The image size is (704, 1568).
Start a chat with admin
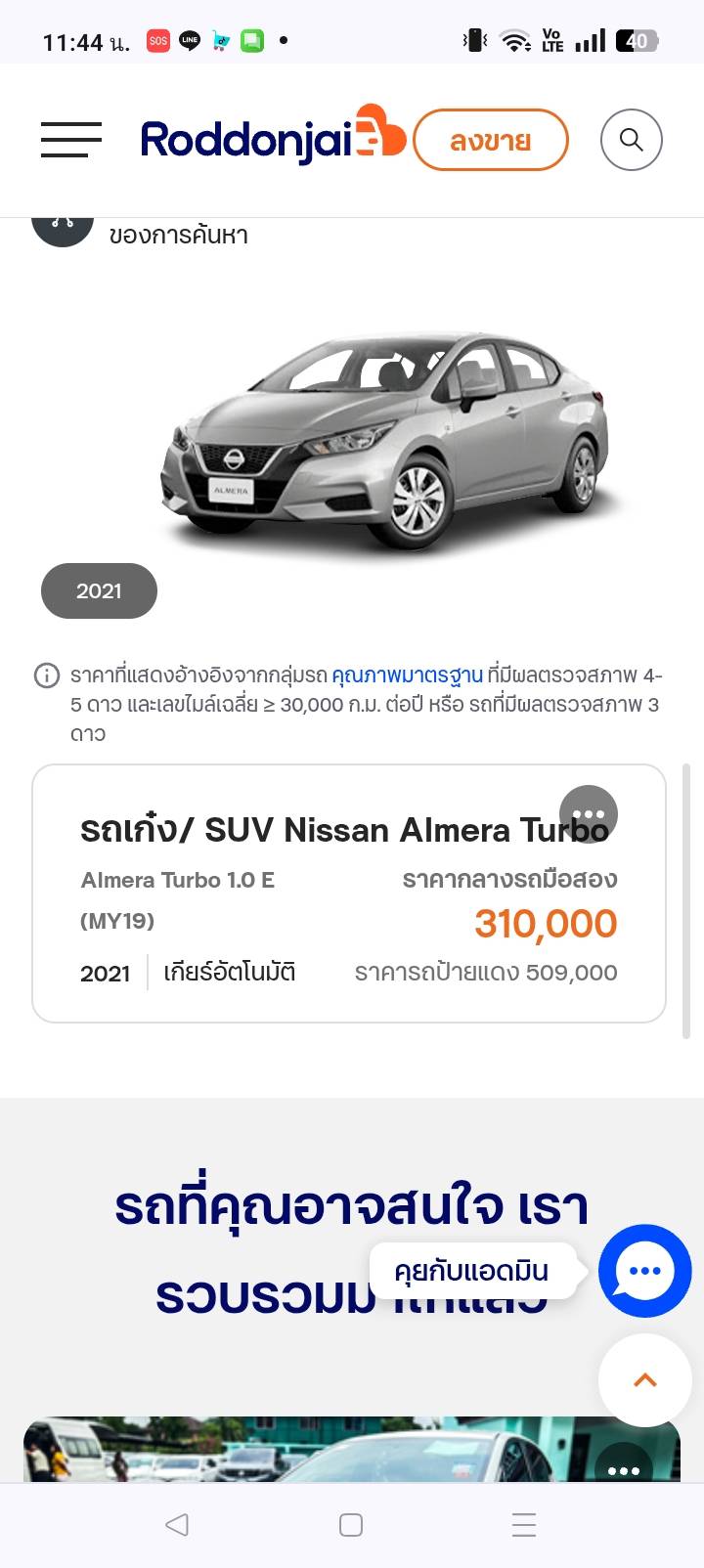(x=644, y=1270)
